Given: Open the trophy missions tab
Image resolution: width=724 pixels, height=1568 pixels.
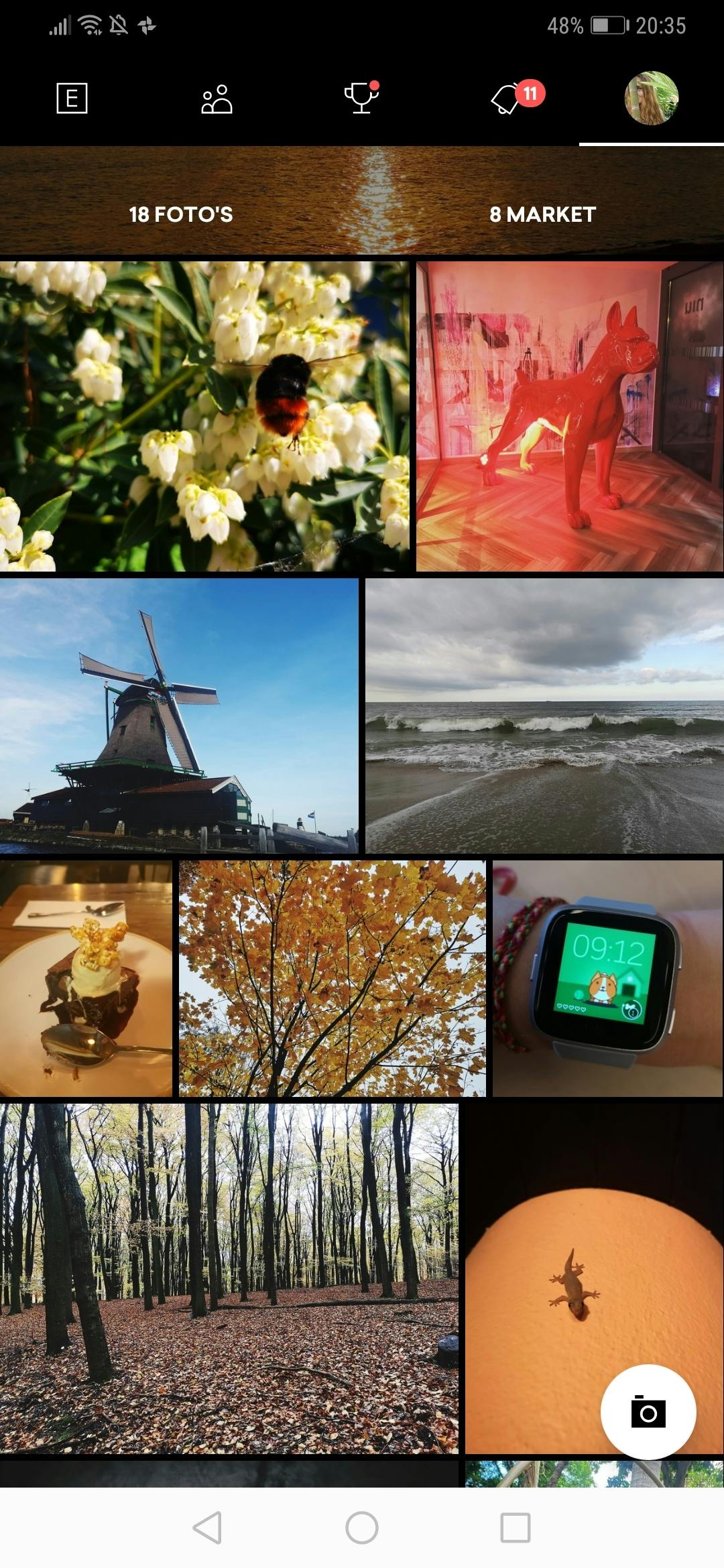Looking at the screenshot, I should pyautogui.click(x=361, y=99).
